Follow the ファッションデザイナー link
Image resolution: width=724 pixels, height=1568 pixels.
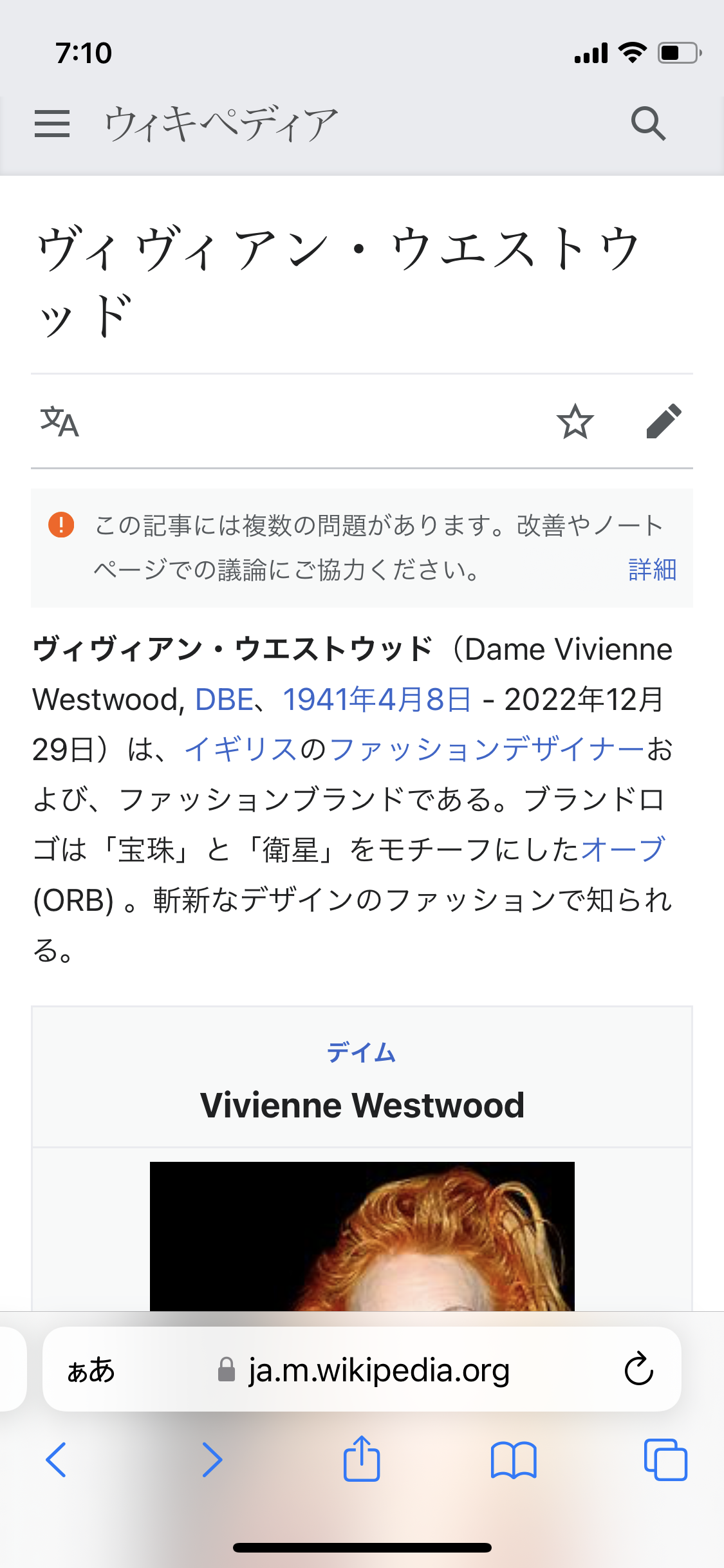pos(486,750)
